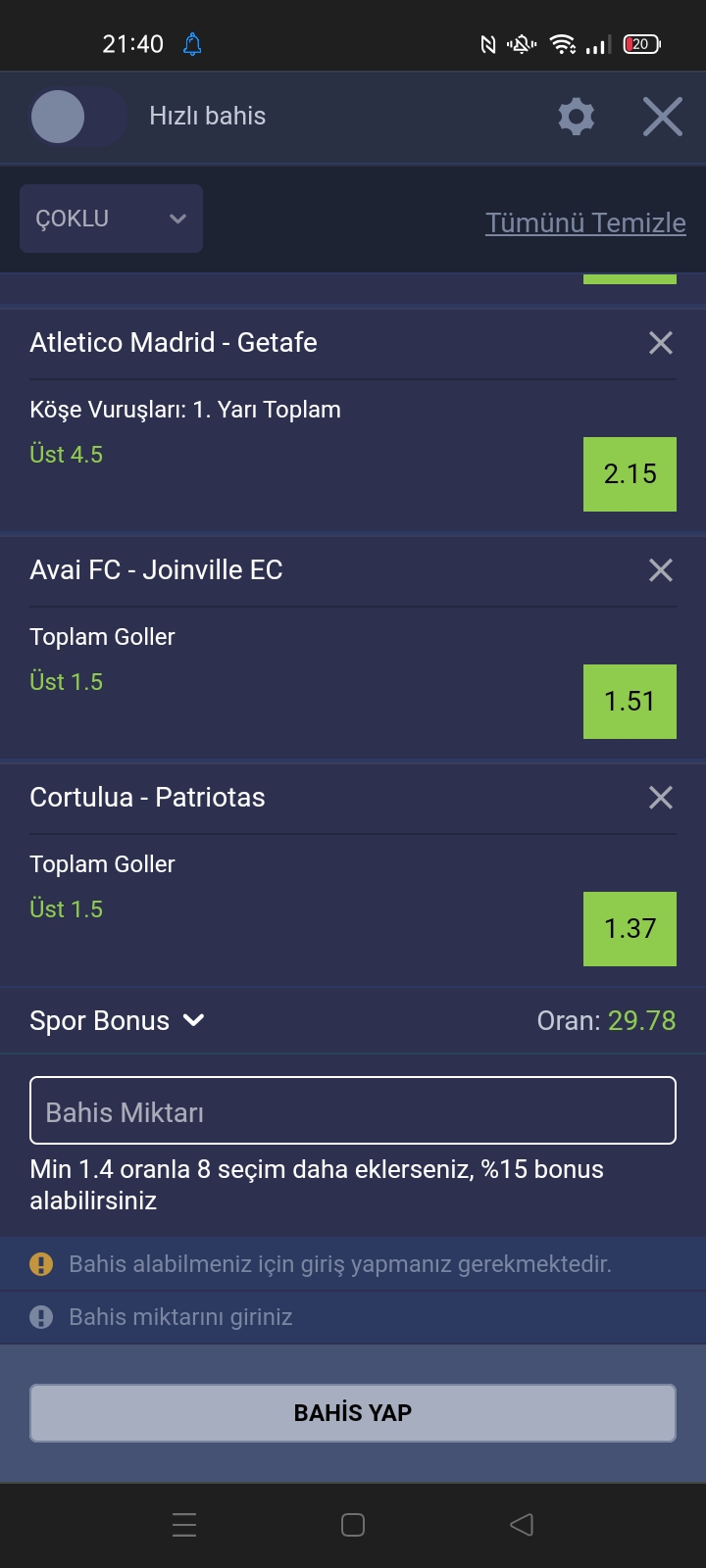Toggle the Hızlı bahis switch
This screenshot has width=706, height=1568.
pos(78,117)
